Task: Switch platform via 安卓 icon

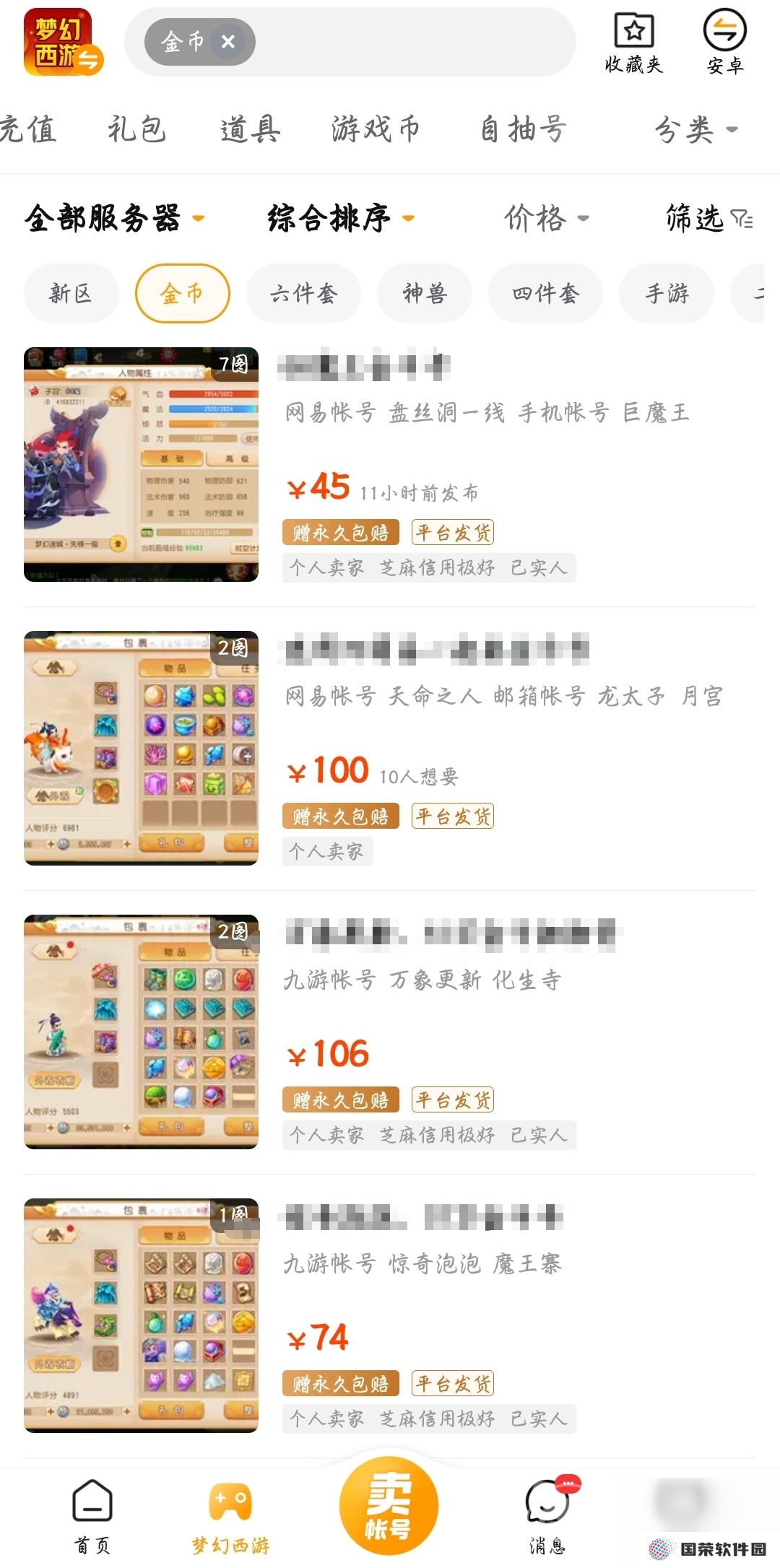Action: [x=724, y=43]
